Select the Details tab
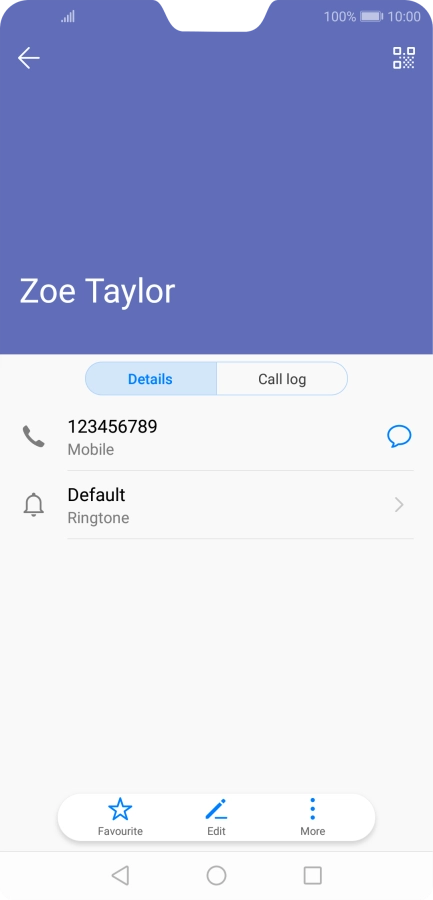The image size is (433, 900). tap(150, 379)
